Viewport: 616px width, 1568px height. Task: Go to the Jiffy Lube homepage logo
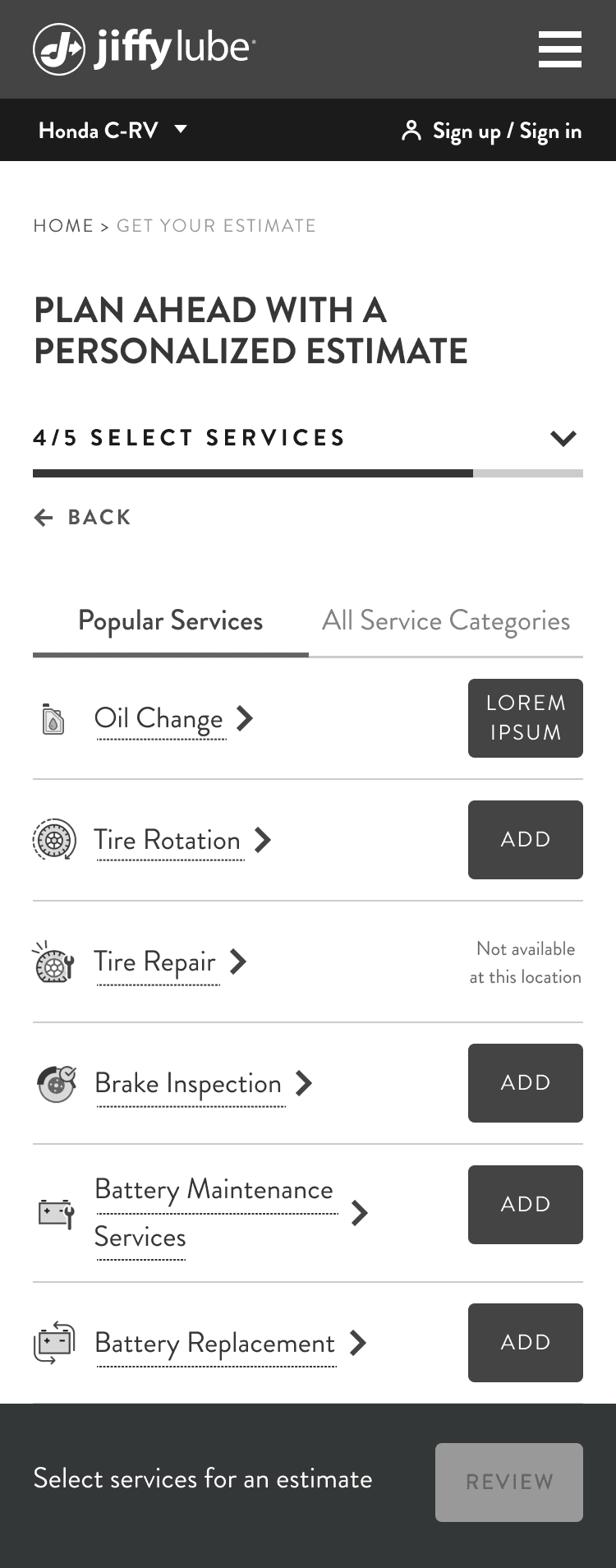pyautogui.click(x=145, y=49)
